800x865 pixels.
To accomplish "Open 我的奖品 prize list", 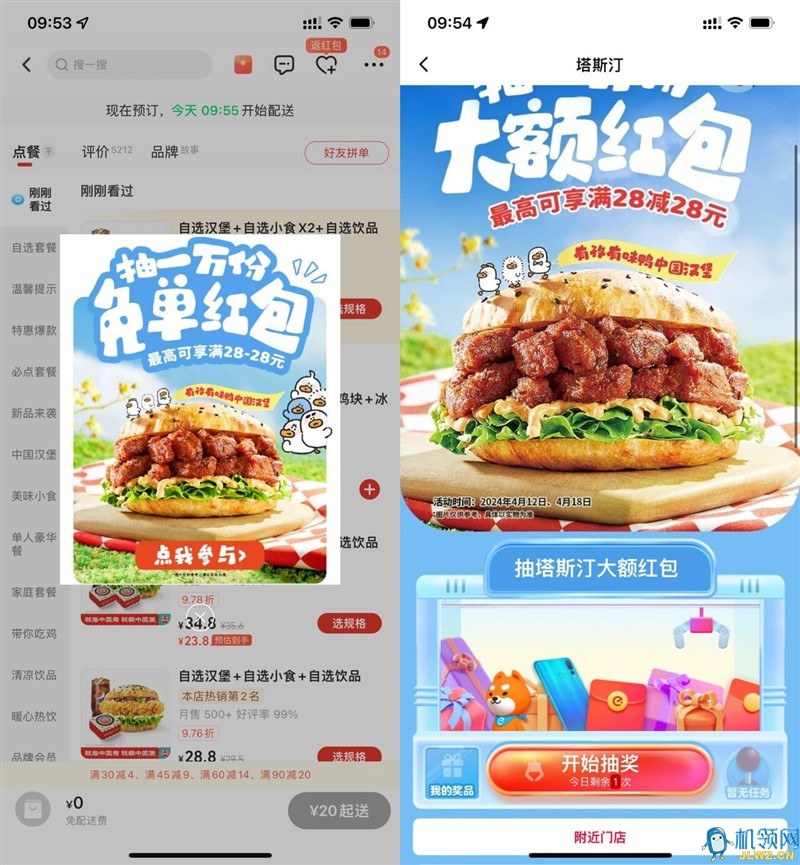I will tap(452, 773).
